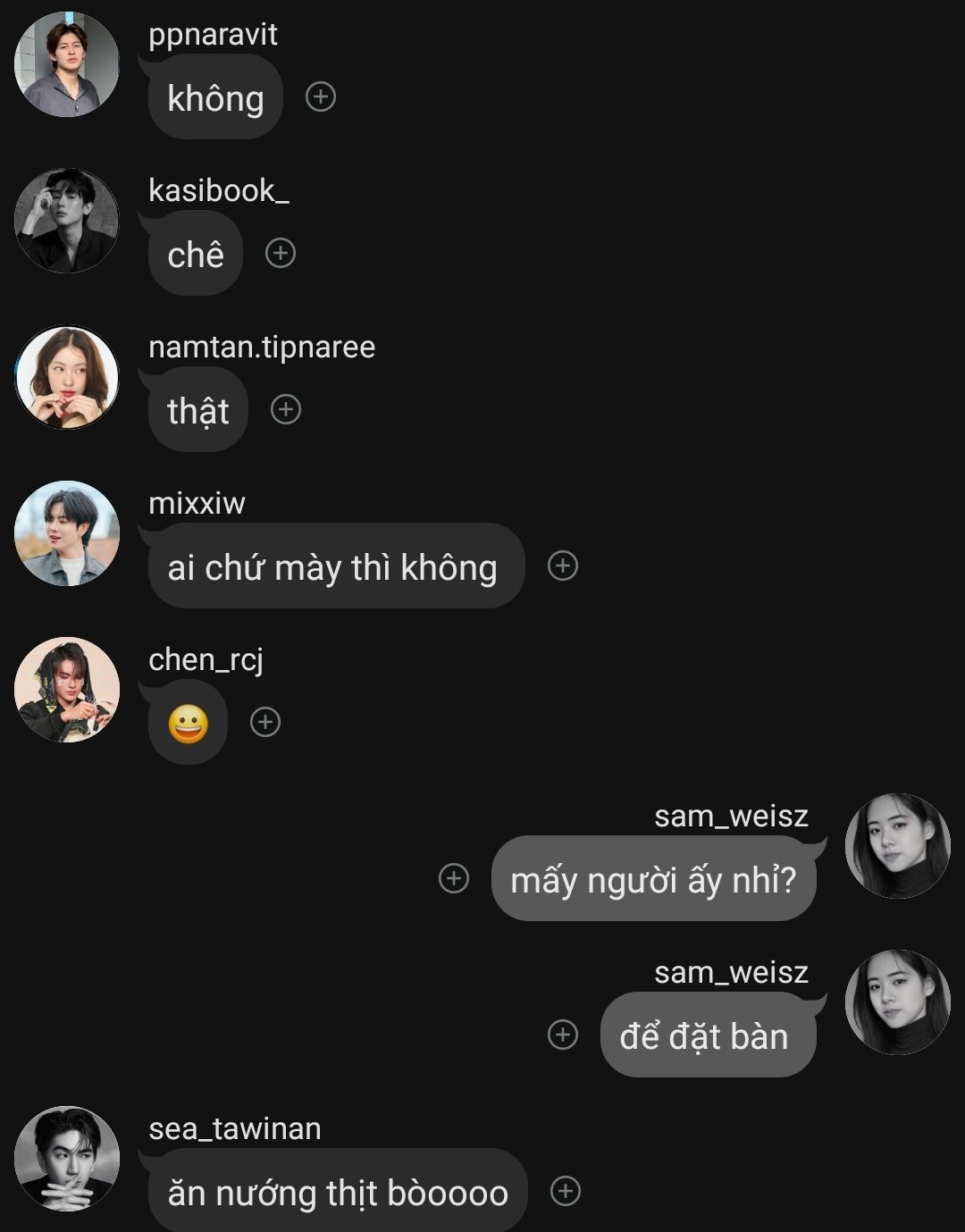Open ppnaravit's profile picture
Screen dimensions: 965x1232
(x=67, y=64)
